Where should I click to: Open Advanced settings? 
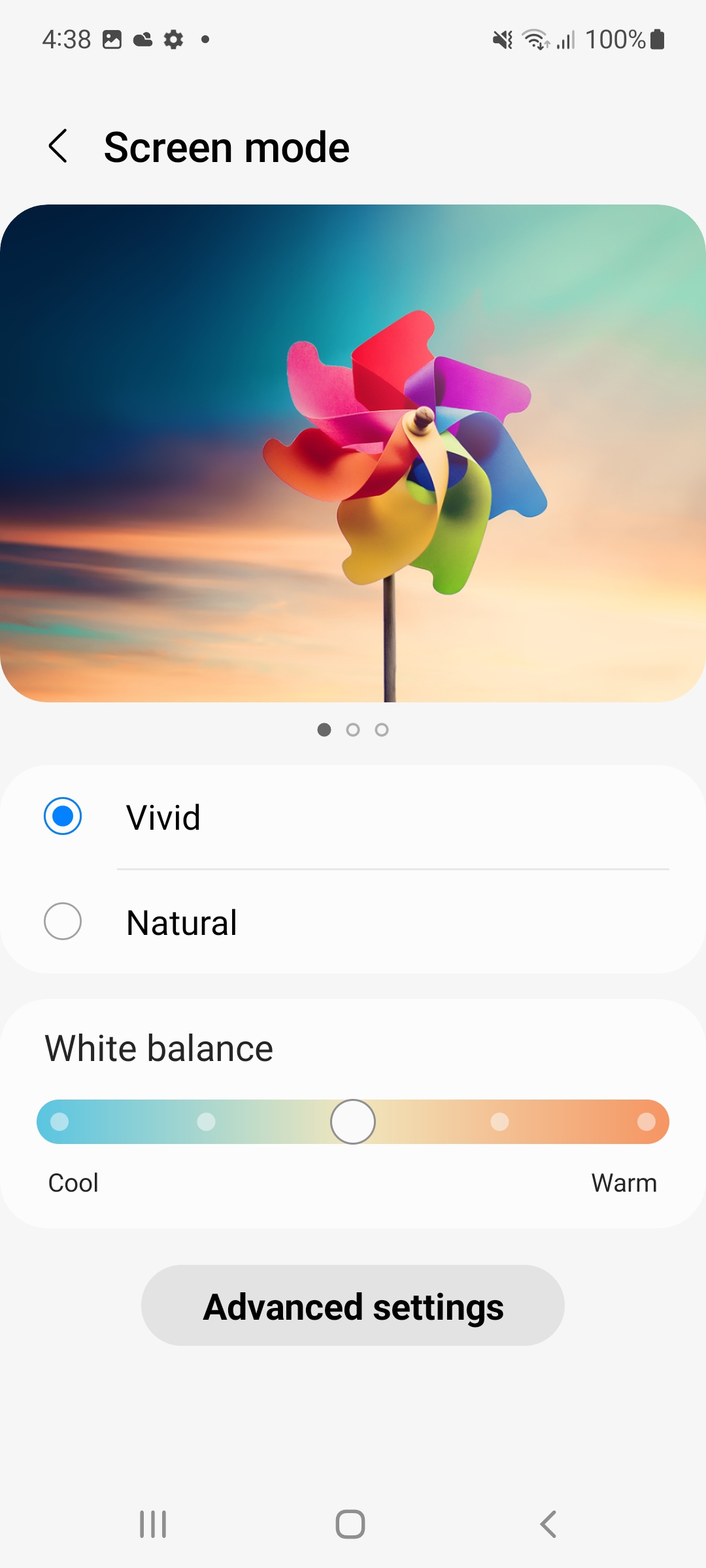click(x=353, y=1306)
